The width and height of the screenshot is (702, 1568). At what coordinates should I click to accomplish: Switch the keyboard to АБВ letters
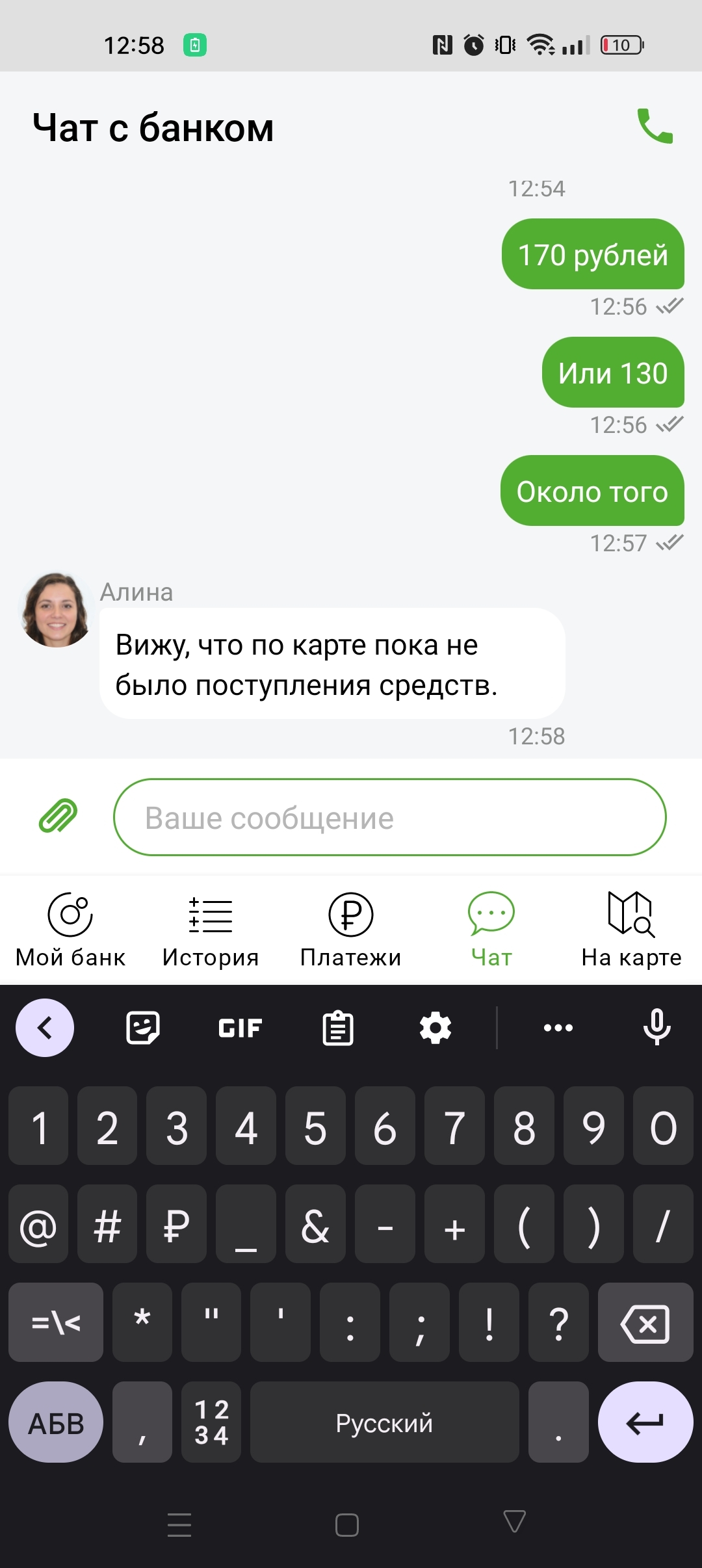click(x=56, y=1422)
